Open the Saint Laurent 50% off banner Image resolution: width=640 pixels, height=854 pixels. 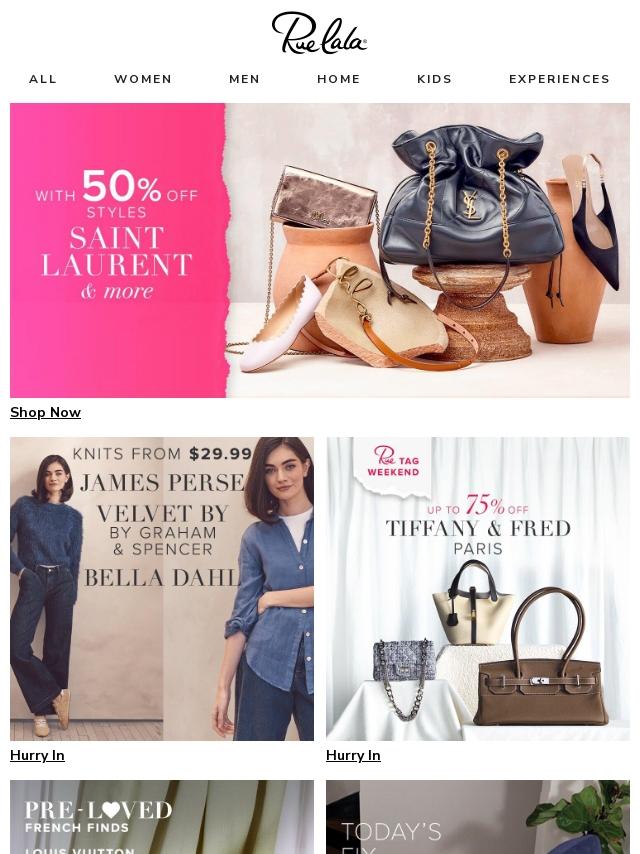pyautogui.click(x=320, y=250)
